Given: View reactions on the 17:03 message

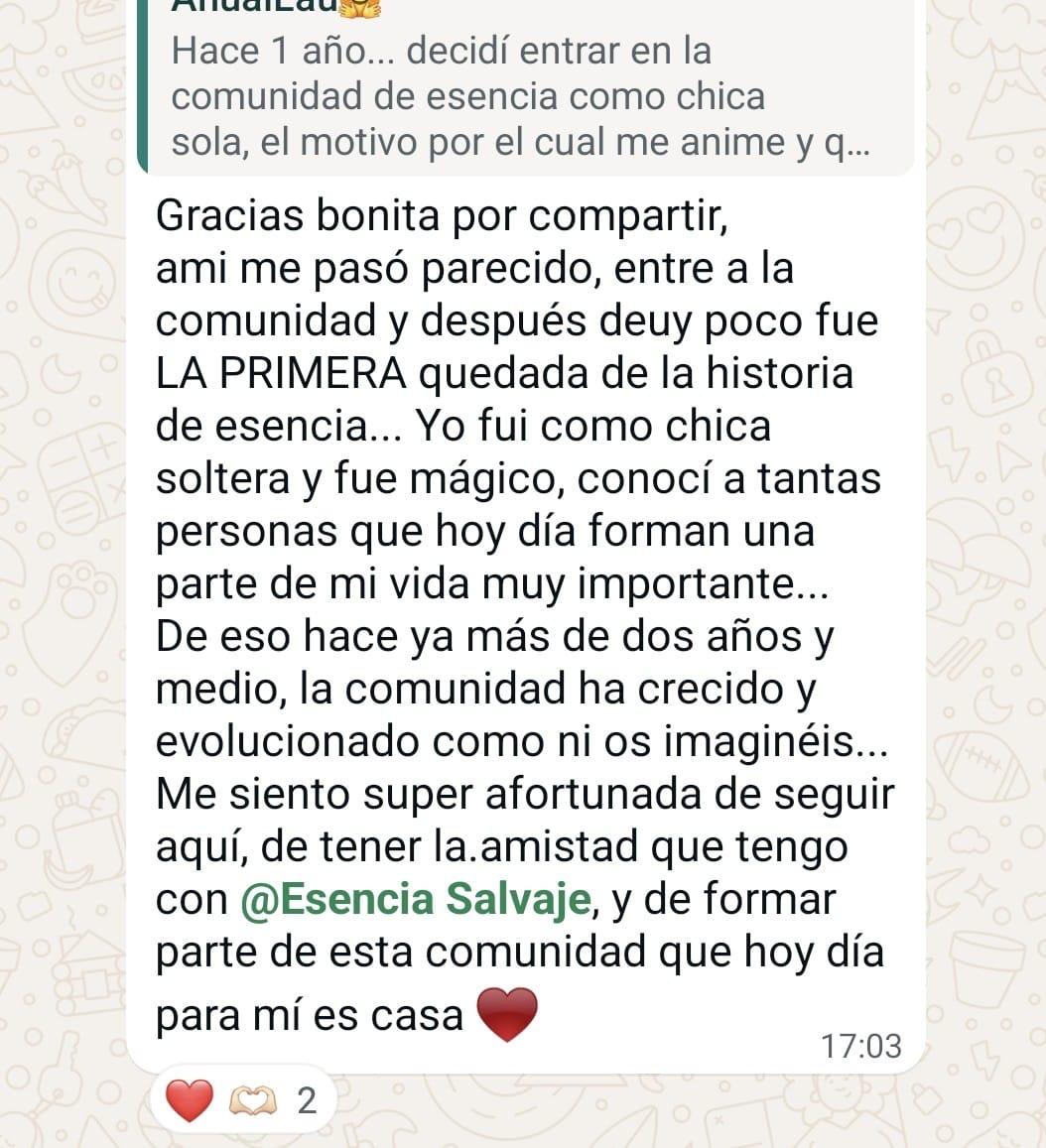Looking at the screenshot, I should pyautogui.click(x=241, y=1101).
